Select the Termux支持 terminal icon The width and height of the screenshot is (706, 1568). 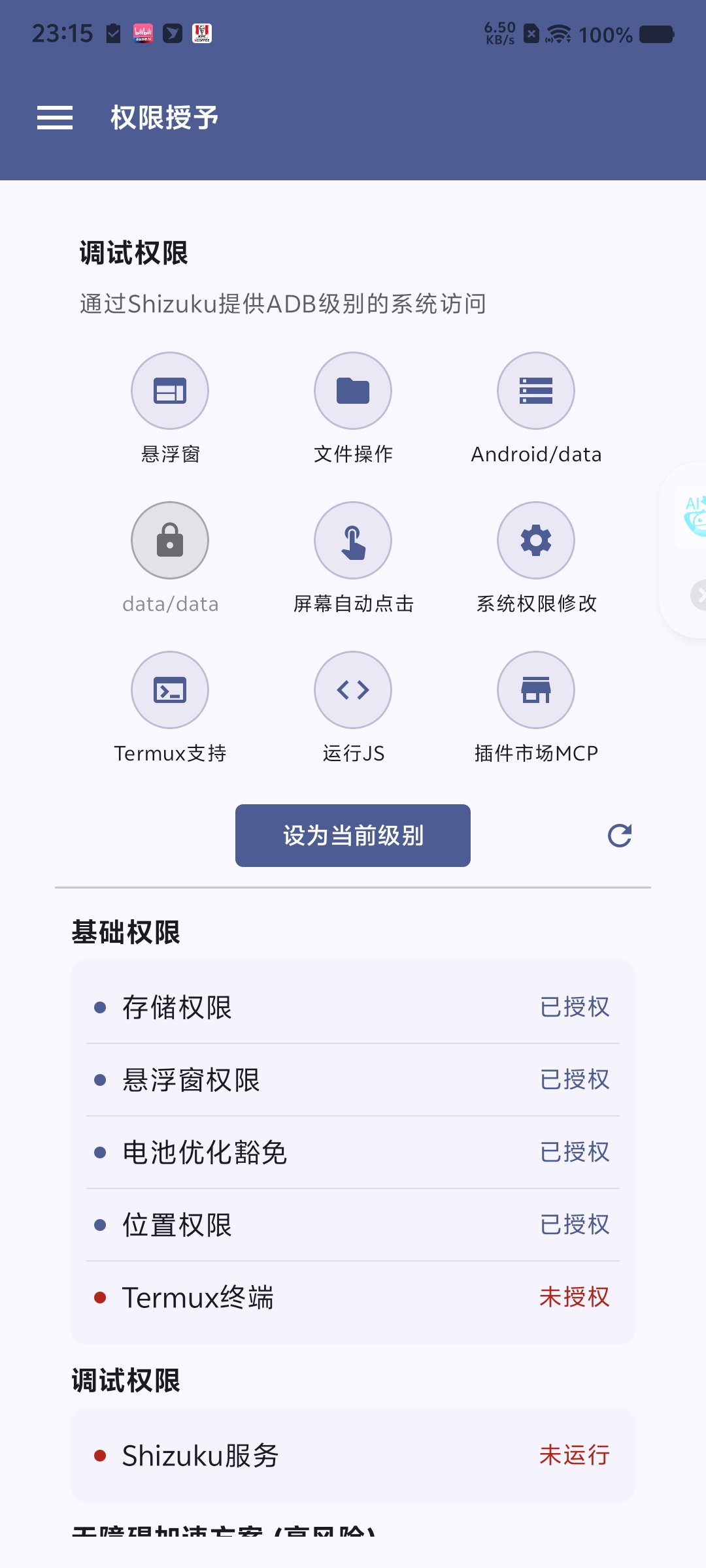point(169,689)
